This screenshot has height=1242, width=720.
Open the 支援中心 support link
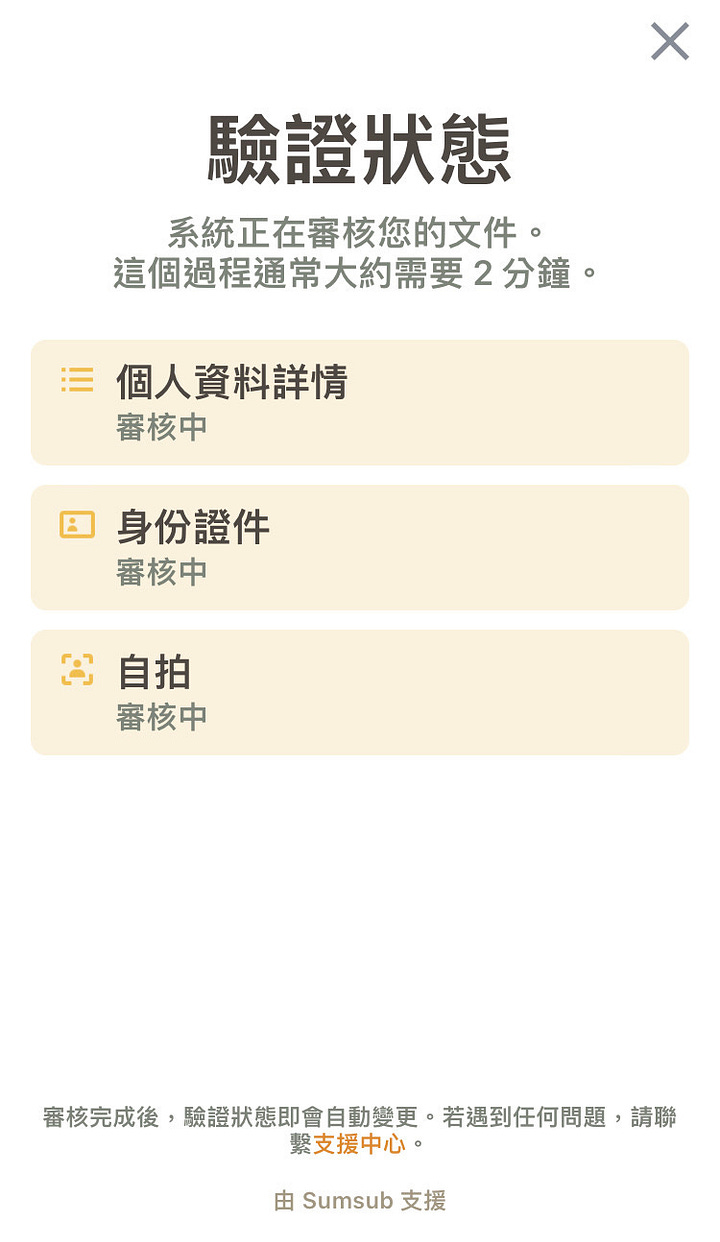coord(359,1144)
